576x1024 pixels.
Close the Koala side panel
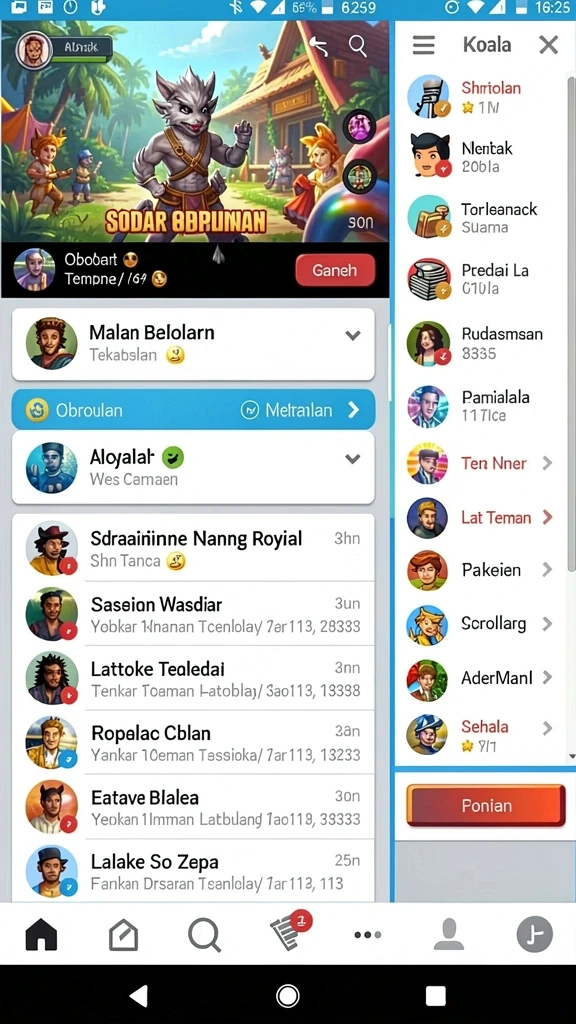point(549,45)
